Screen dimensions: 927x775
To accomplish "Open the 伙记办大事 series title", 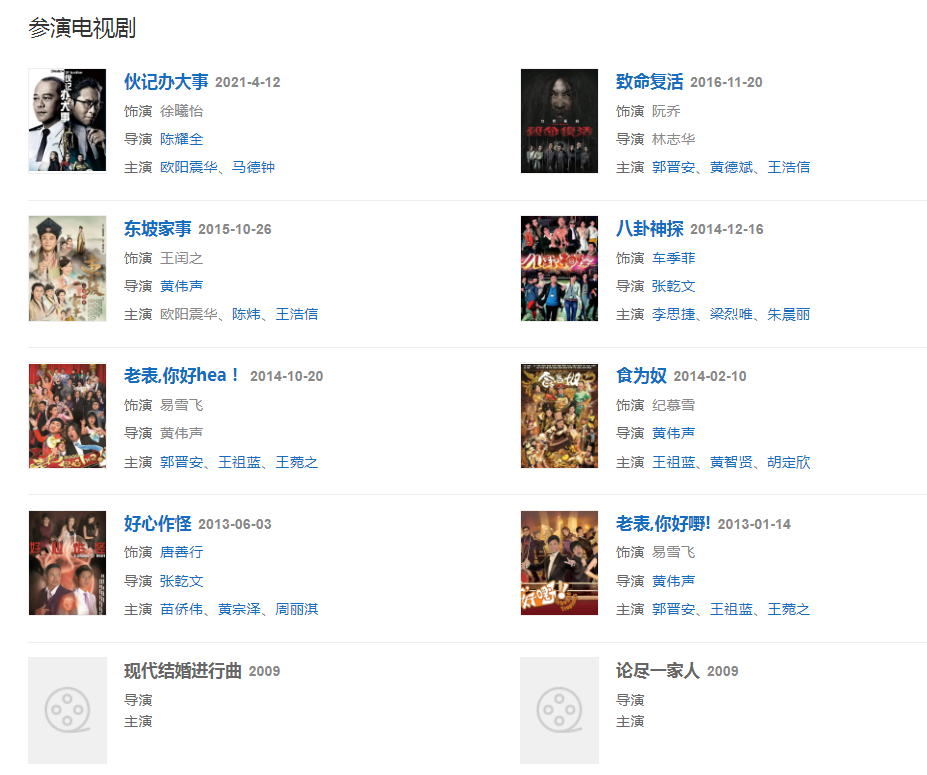I will pyautogui.click(x=166, y=82).
